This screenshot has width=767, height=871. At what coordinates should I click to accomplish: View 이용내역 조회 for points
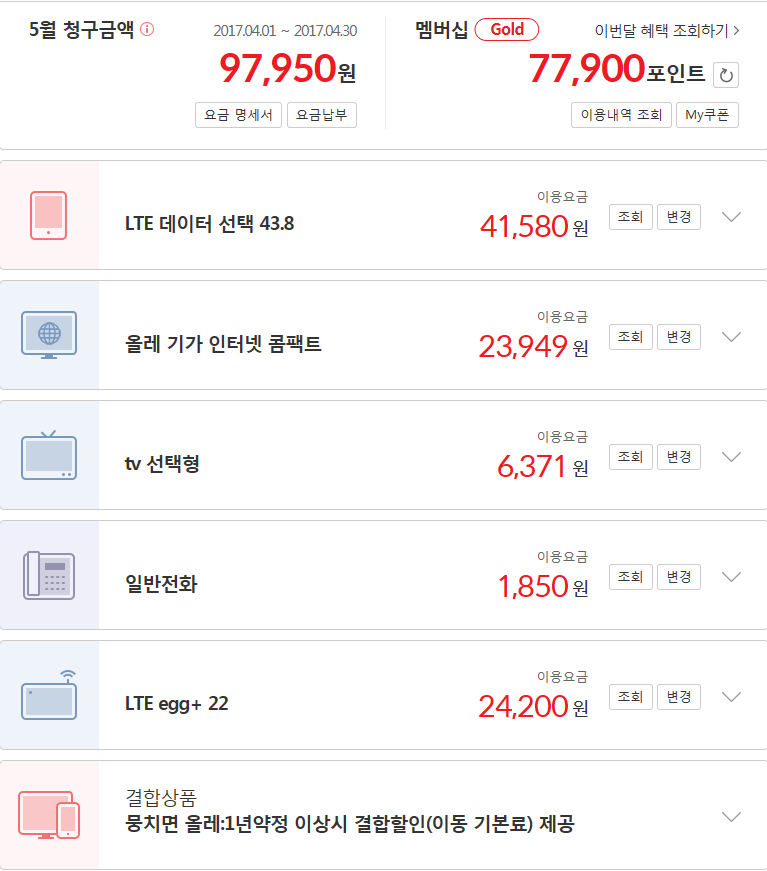tap(621, 115)
